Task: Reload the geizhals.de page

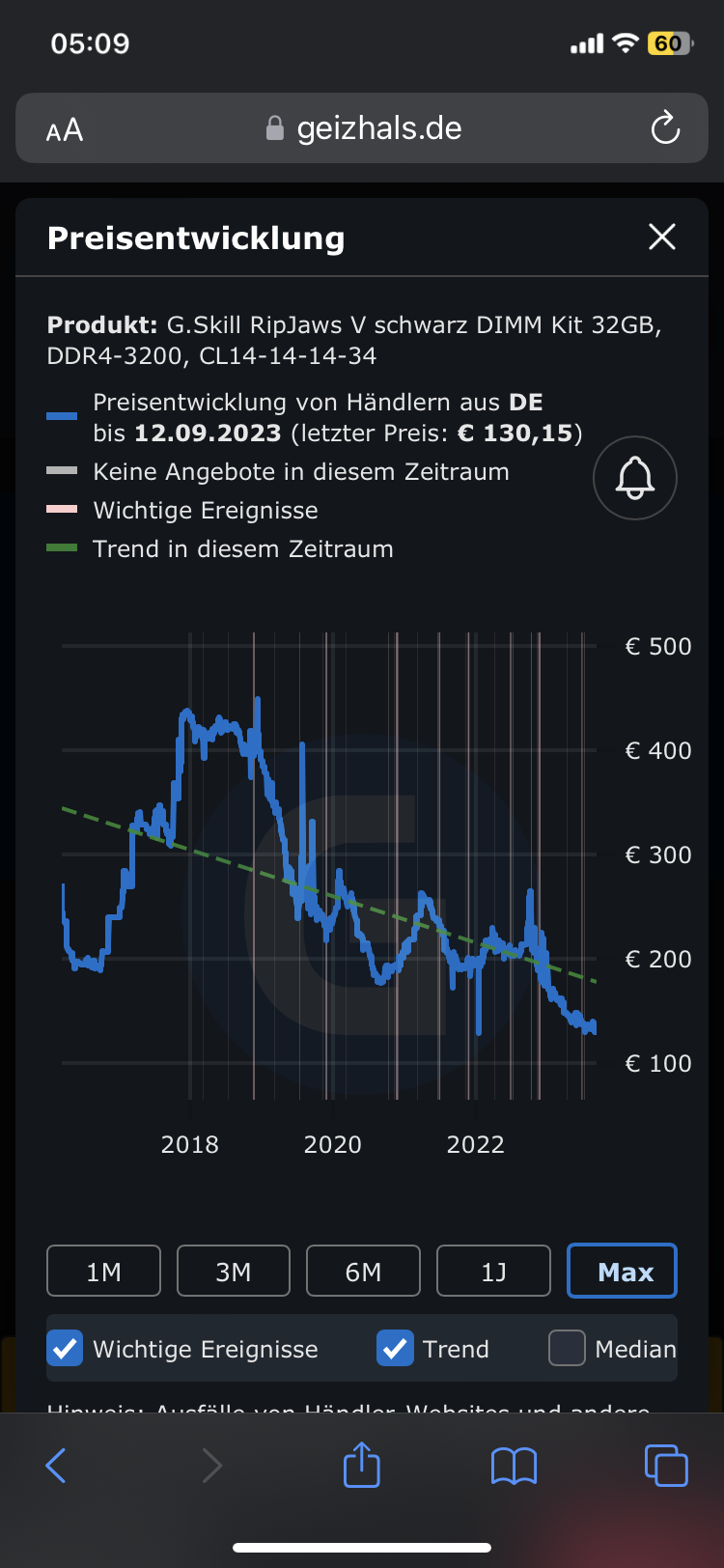Action: (x=665, y=128)
